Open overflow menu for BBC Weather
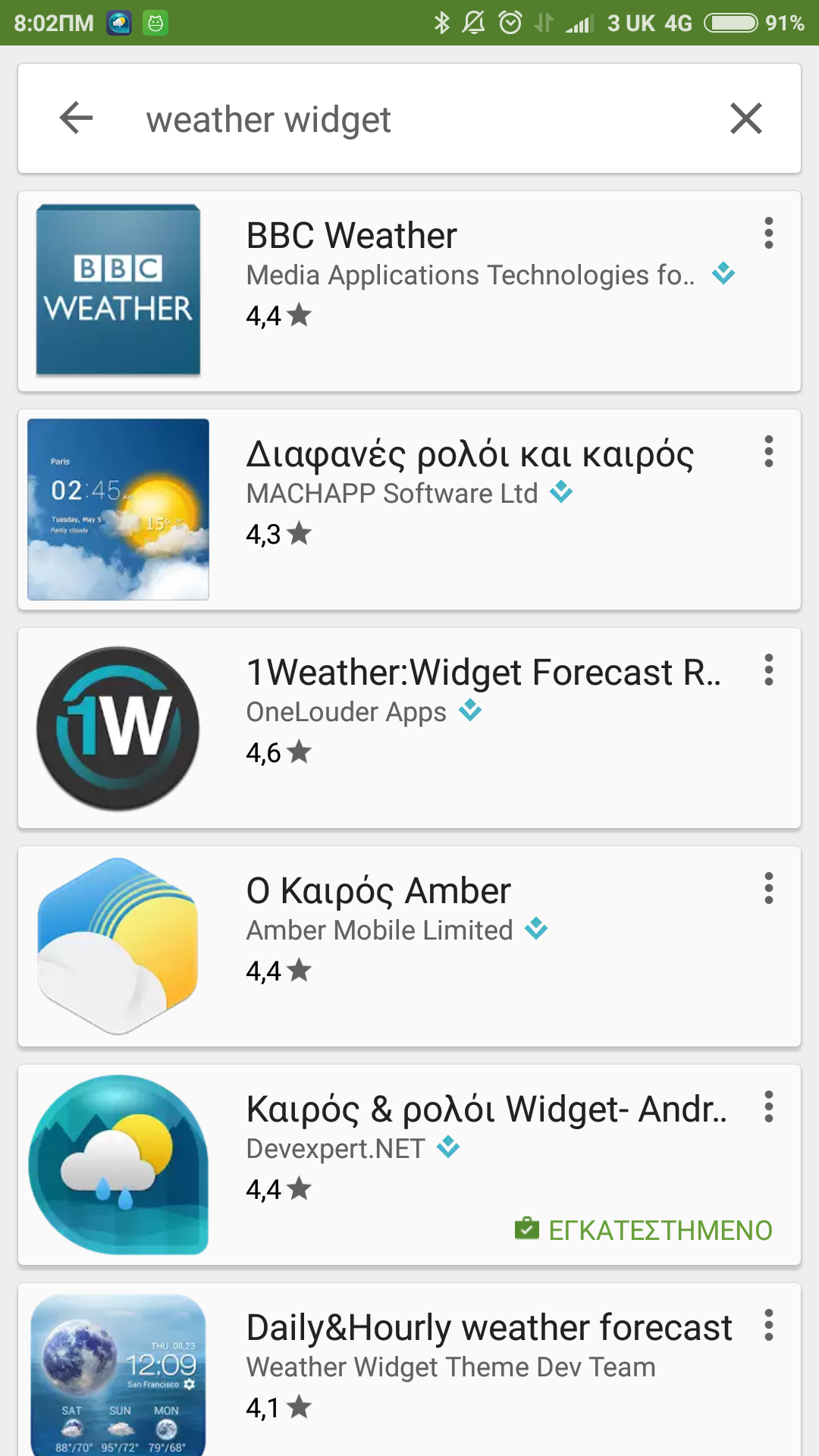The image size is (819, 1456). click(768, 233)
